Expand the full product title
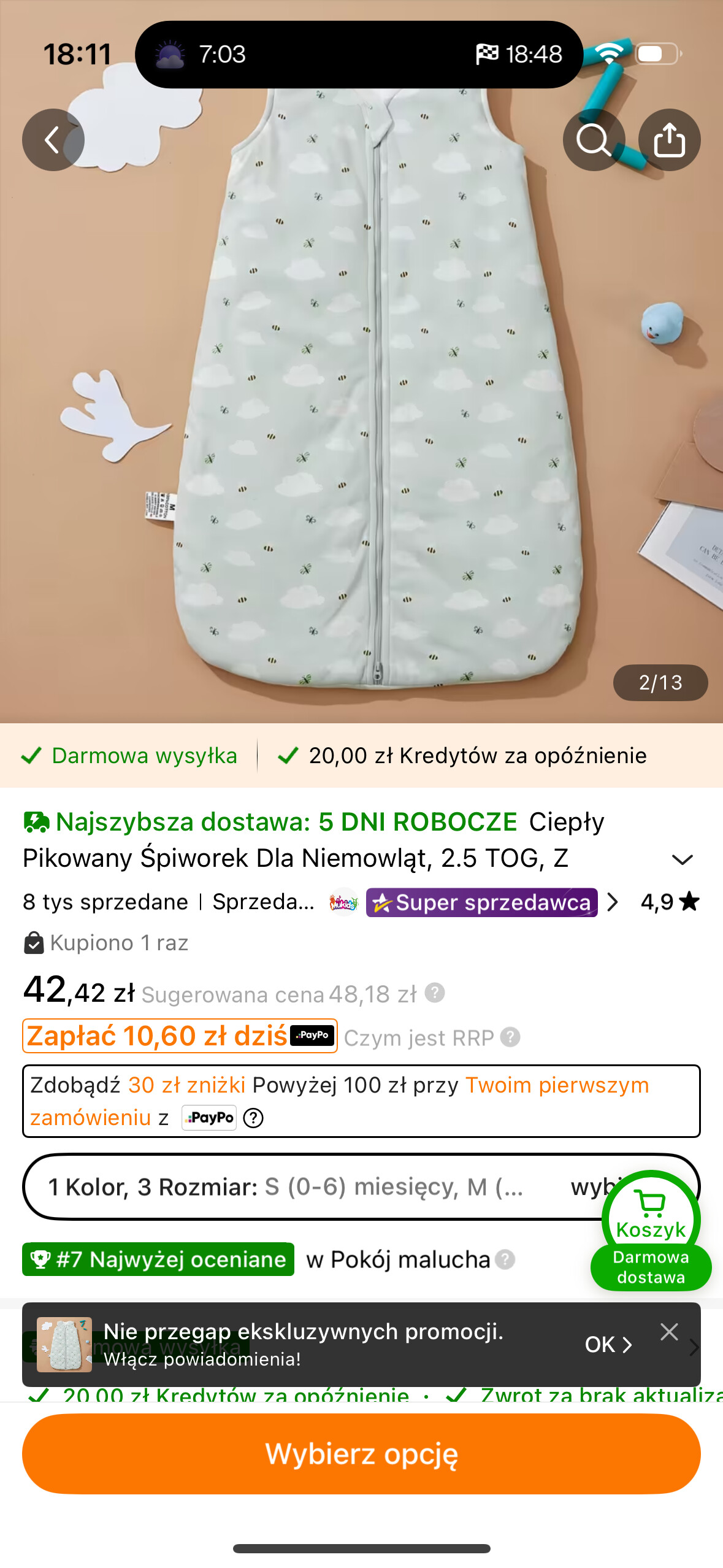 pos(682,859)
